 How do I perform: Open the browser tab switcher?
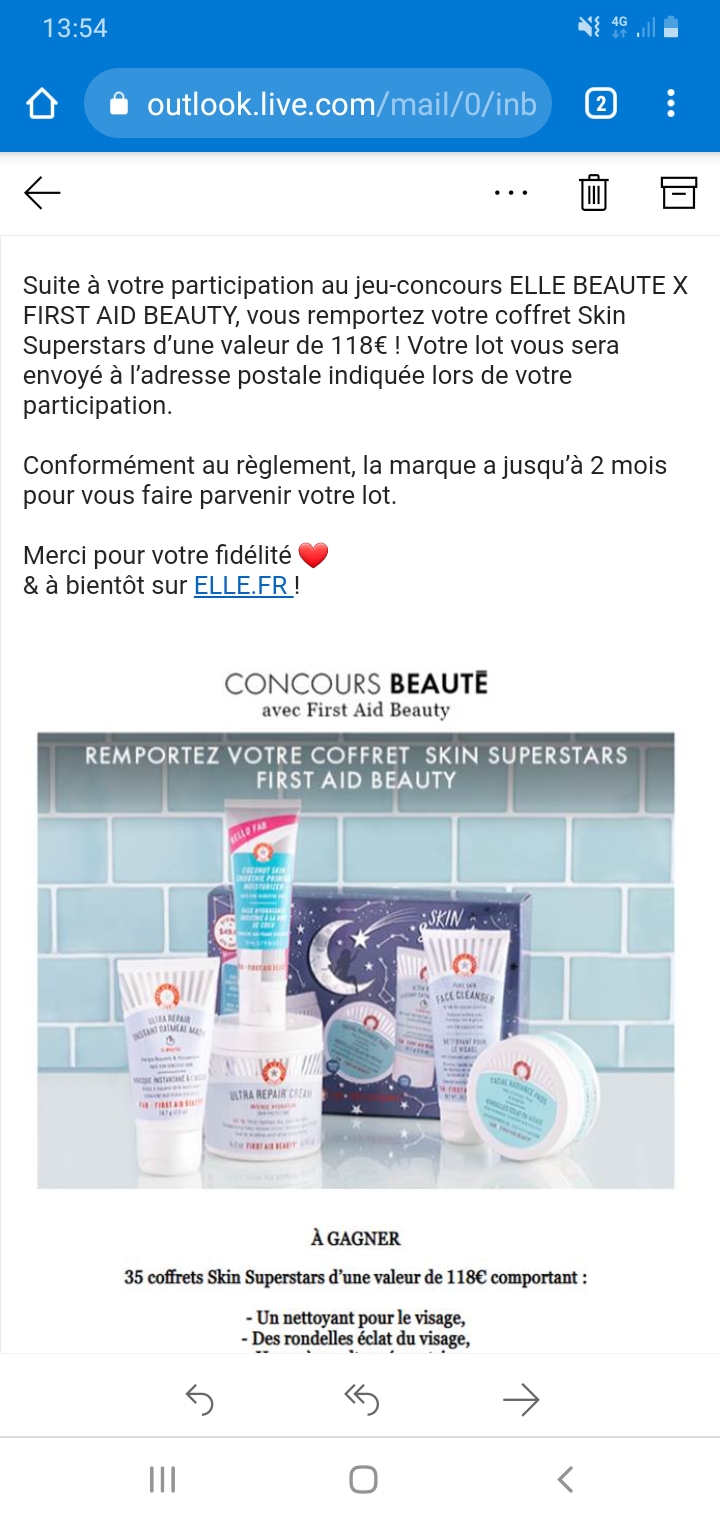pyautogui.click(x=600, y=104)
